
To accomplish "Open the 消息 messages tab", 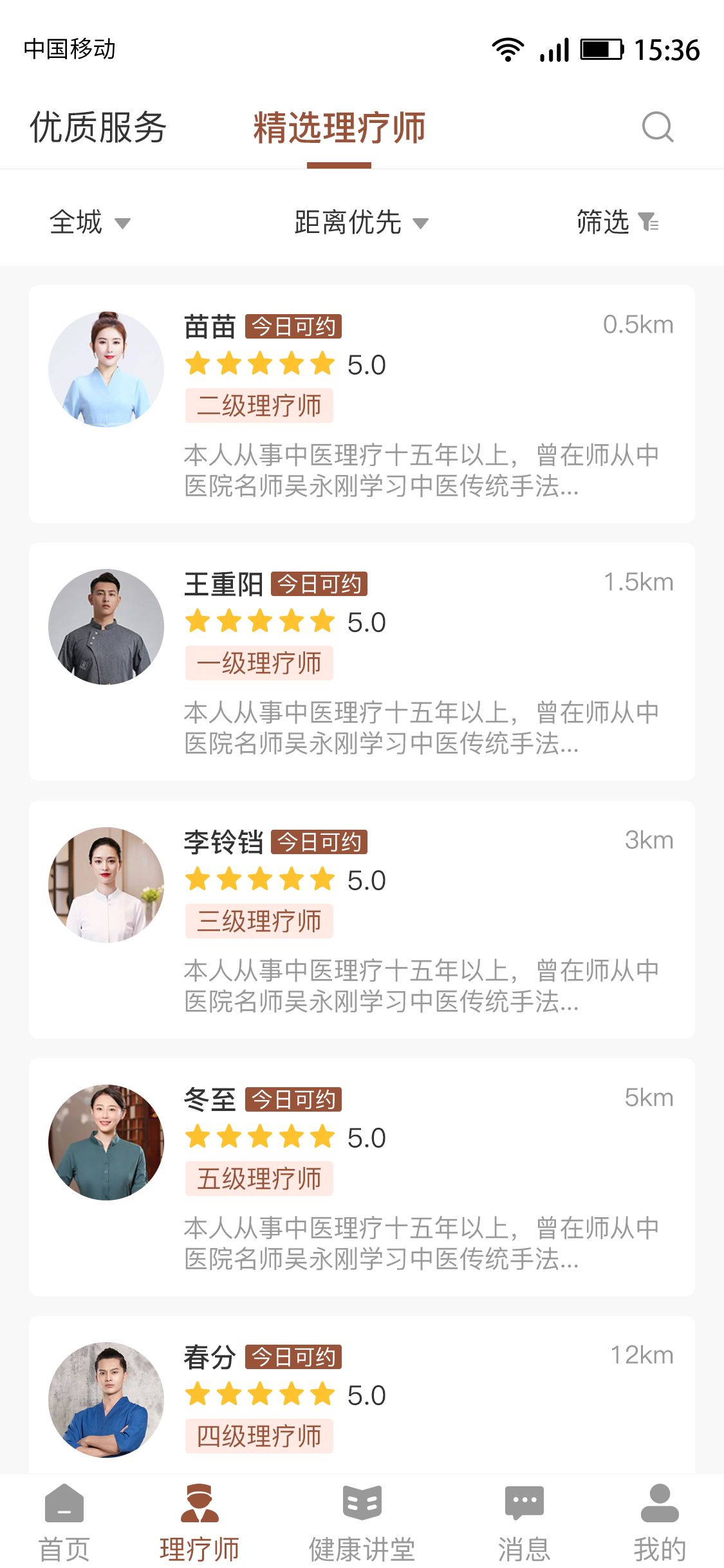I will click(x=524, y=1522).
